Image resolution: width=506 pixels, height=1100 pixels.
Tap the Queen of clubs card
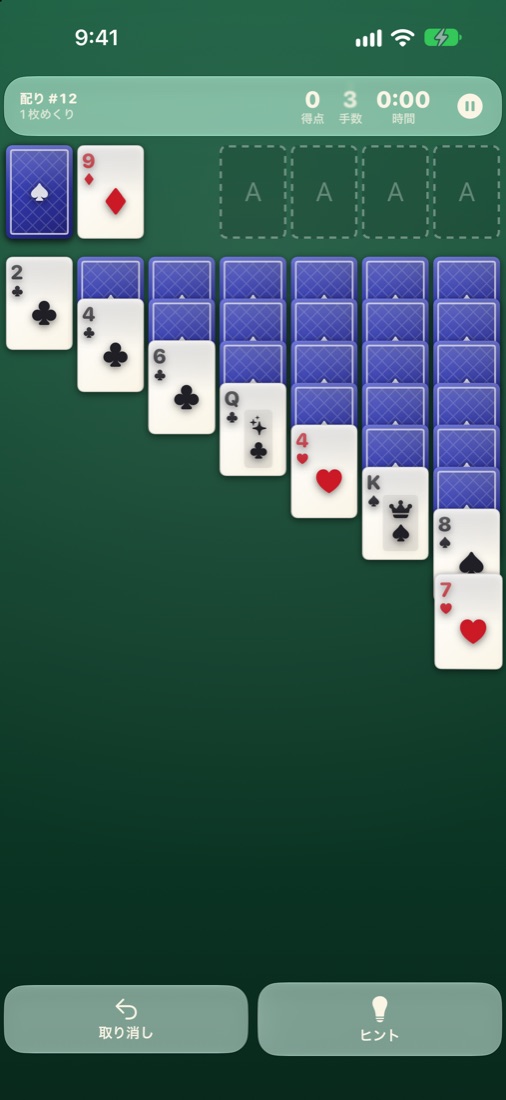[x=253, y=429]
